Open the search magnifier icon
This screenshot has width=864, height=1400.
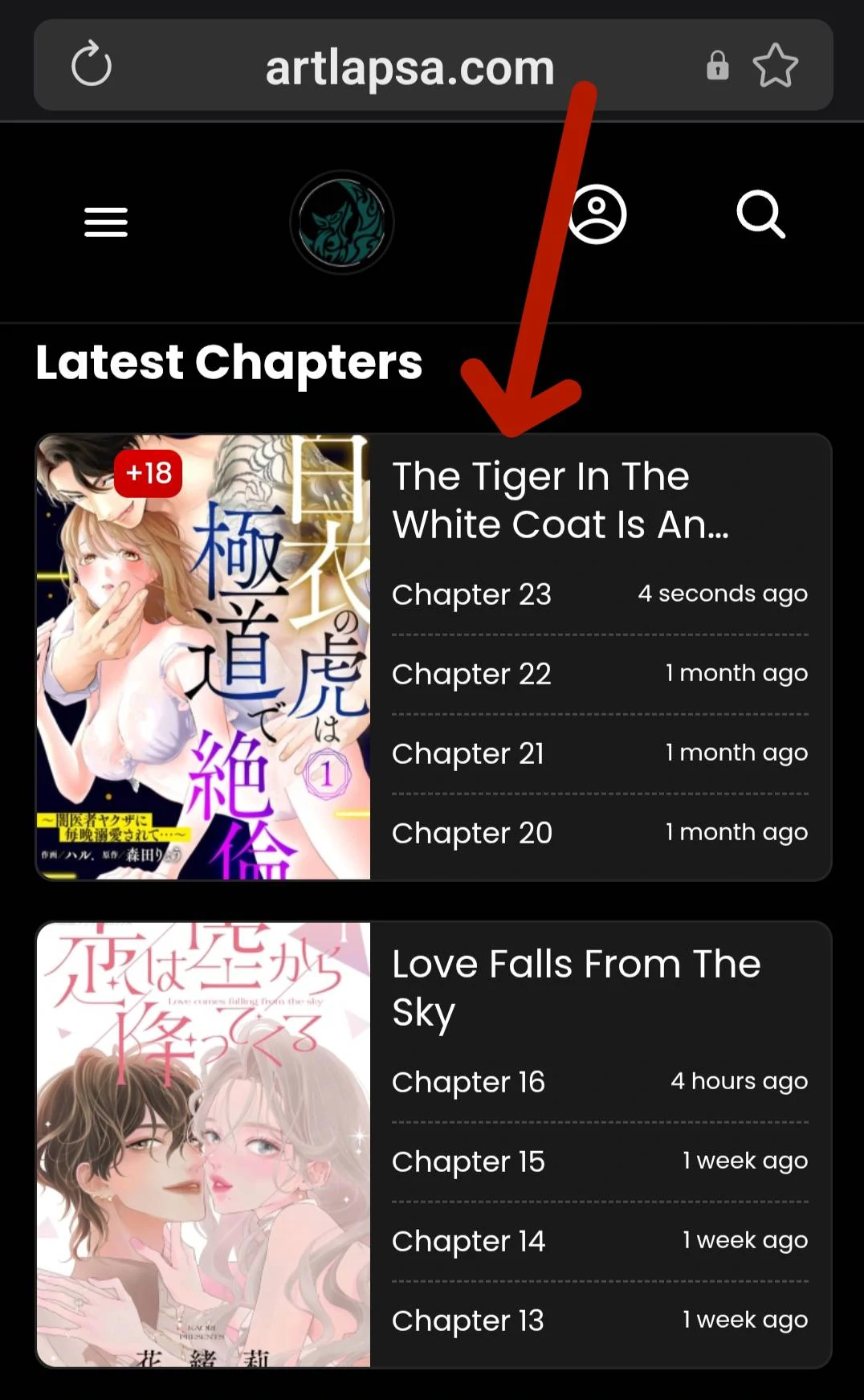(x=760, y=214)
